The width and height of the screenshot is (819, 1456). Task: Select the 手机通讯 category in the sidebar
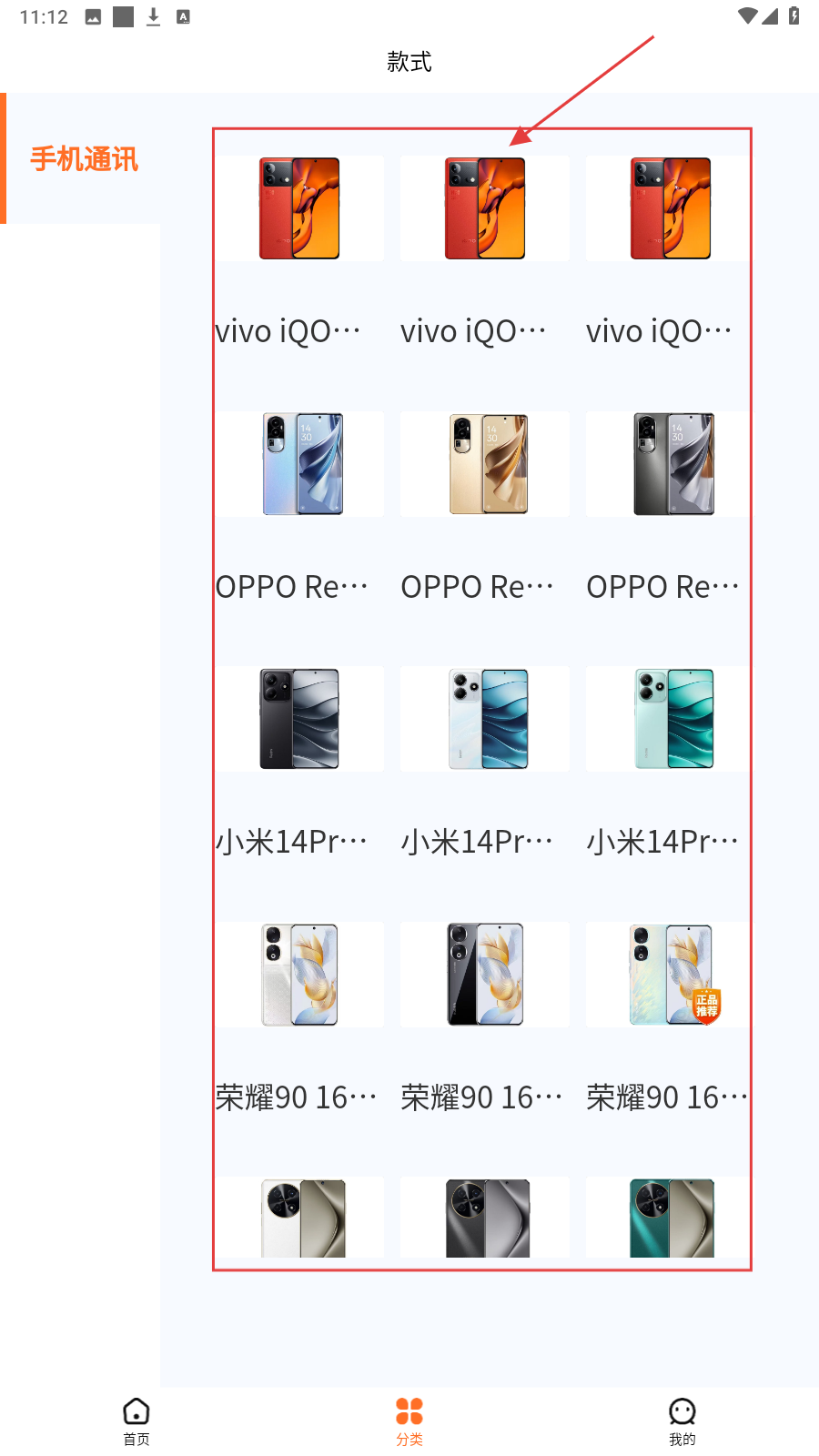tap(84, 159)
